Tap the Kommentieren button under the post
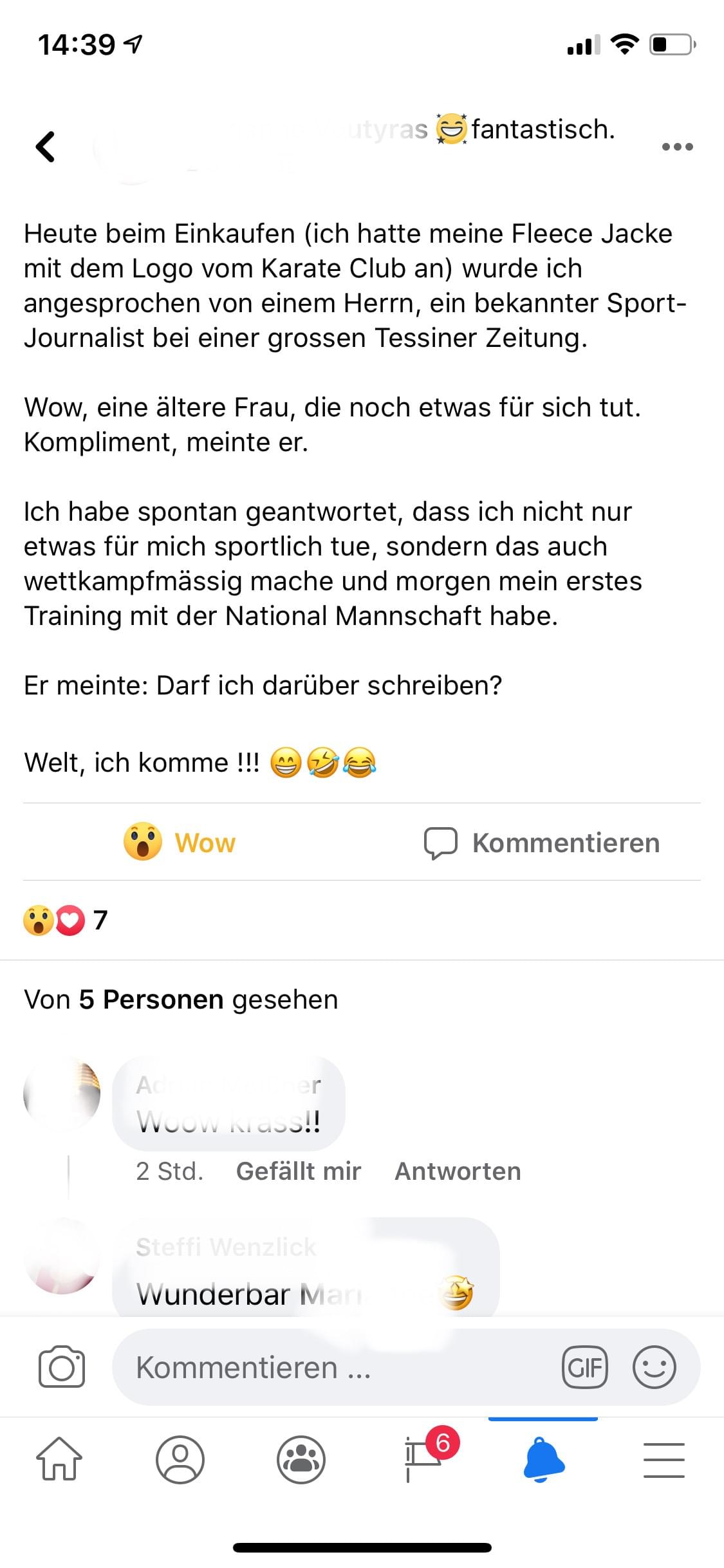The image size is (724, 1568). click(542, 842)
